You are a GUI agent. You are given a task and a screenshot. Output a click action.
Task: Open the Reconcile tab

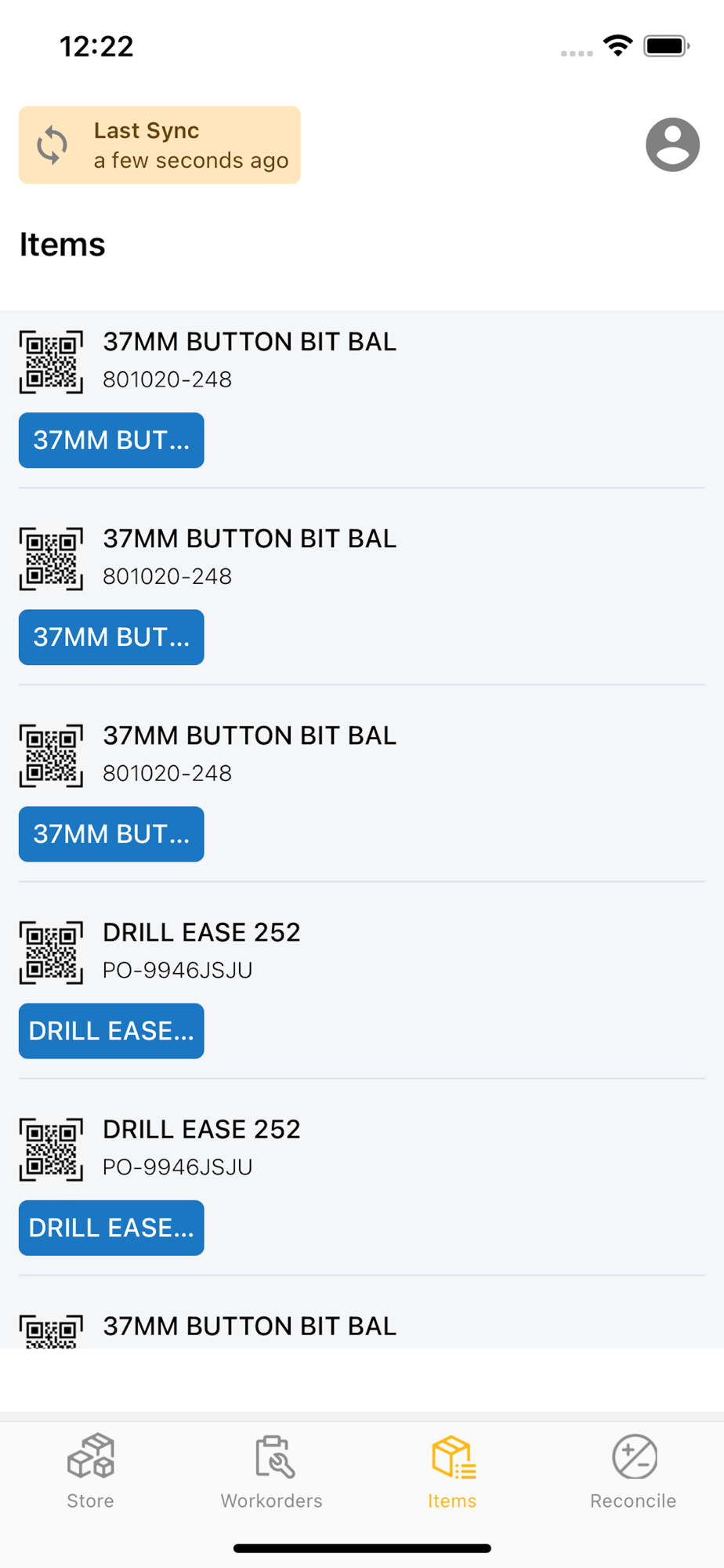633,1472
